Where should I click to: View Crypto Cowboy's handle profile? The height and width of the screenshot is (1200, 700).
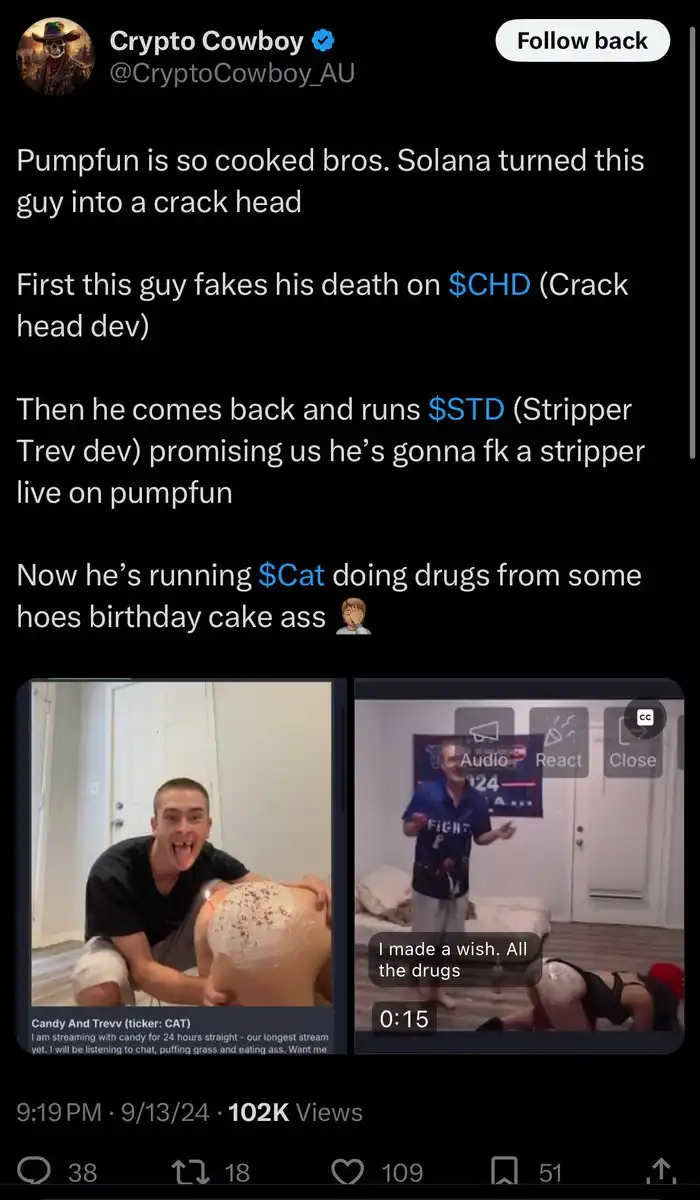click(x=230, y=73)
